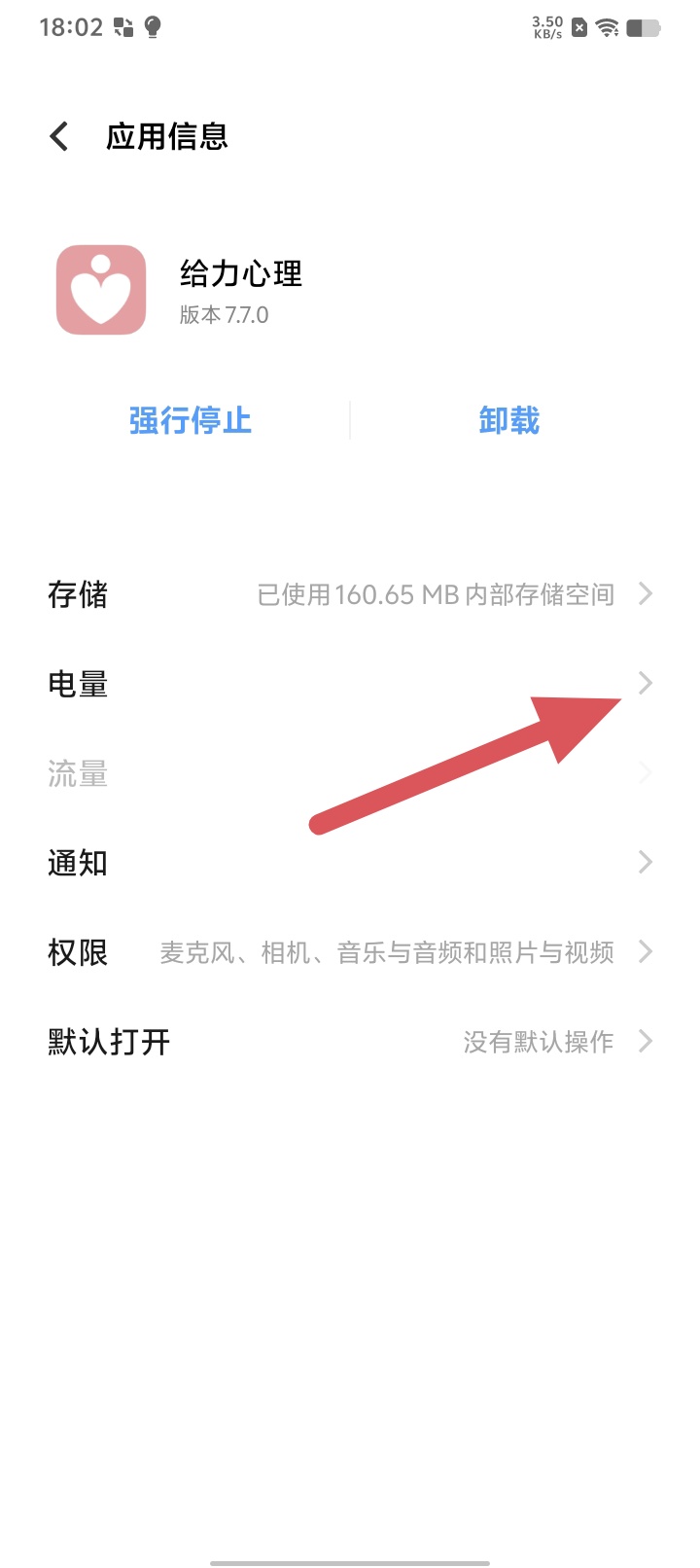This screenshot has width=700, height=1568.
Task: Uninstall the app via 卸载
Action: point(508,421)
